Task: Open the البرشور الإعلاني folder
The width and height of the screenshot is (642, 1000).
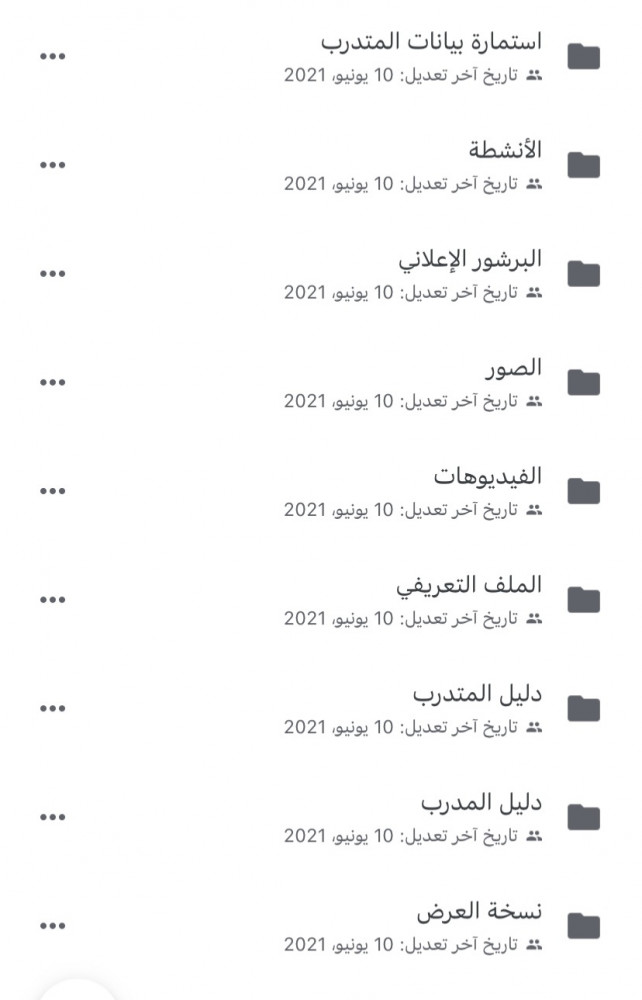Action: [x=470, y=259]
